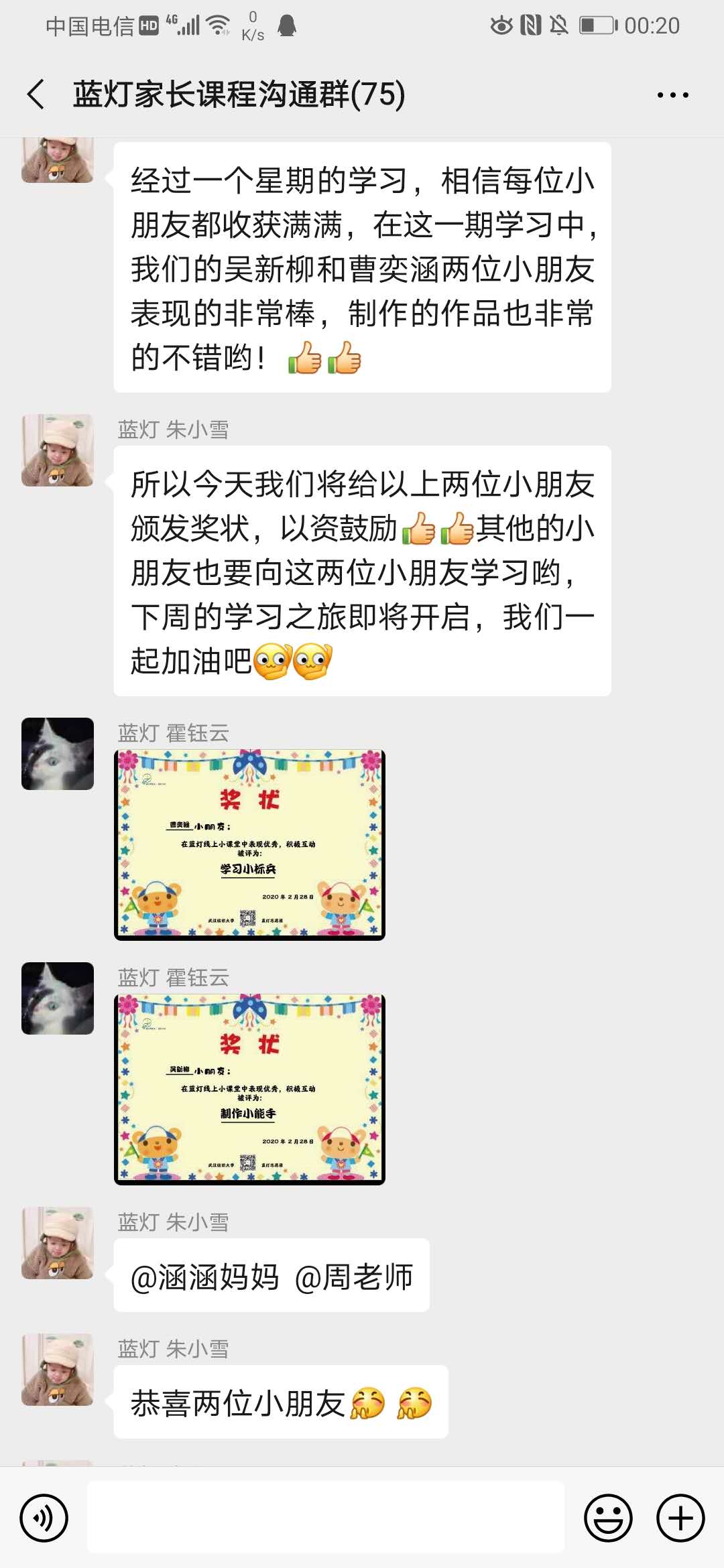Open the 学习小标兵 certificate image
This screenshot has width=724, height=1568.
(x=249, y=844)
